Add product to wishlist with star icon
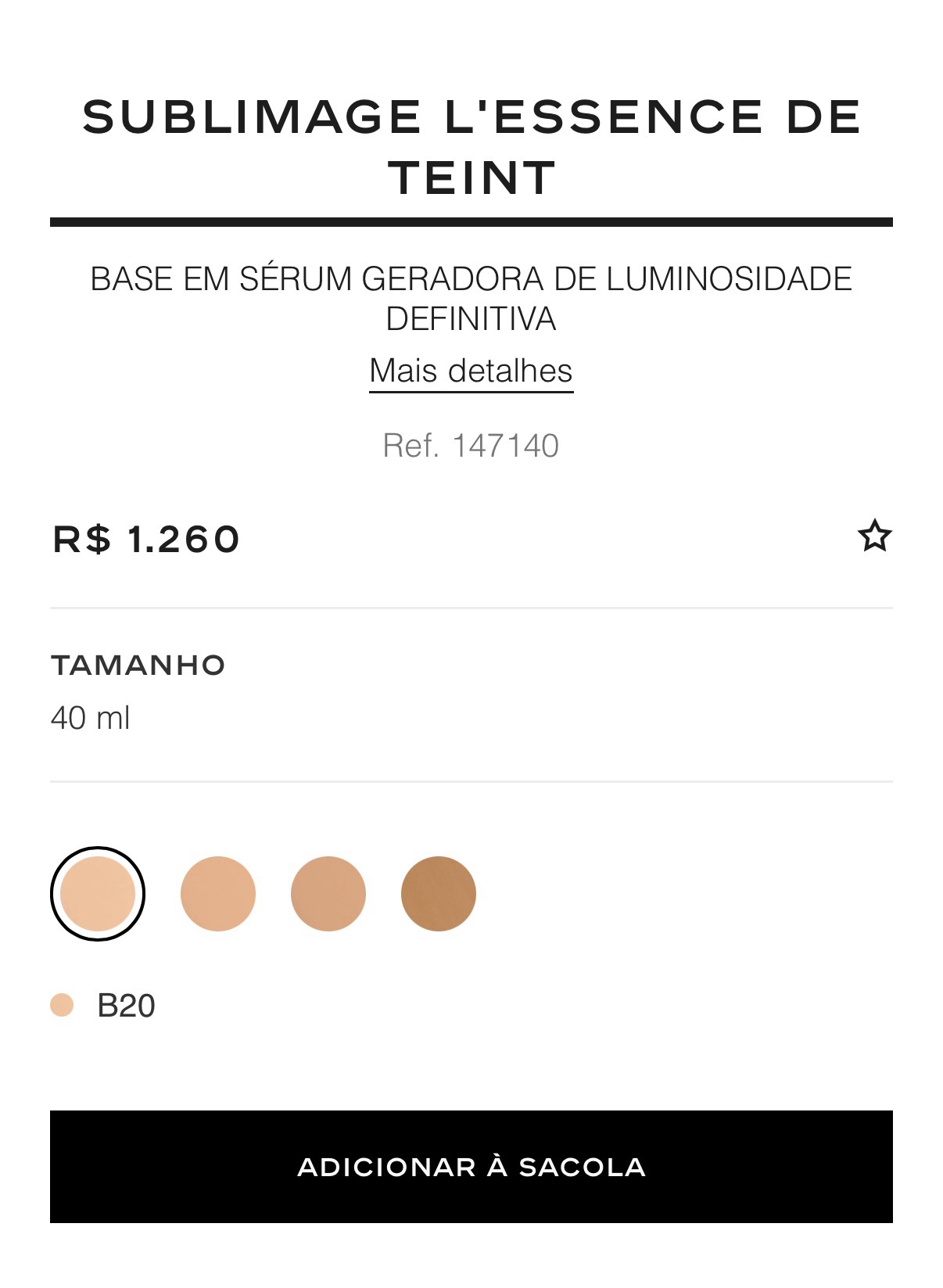This screenshot has height=1288, width=943. click(x=874, y=536)
